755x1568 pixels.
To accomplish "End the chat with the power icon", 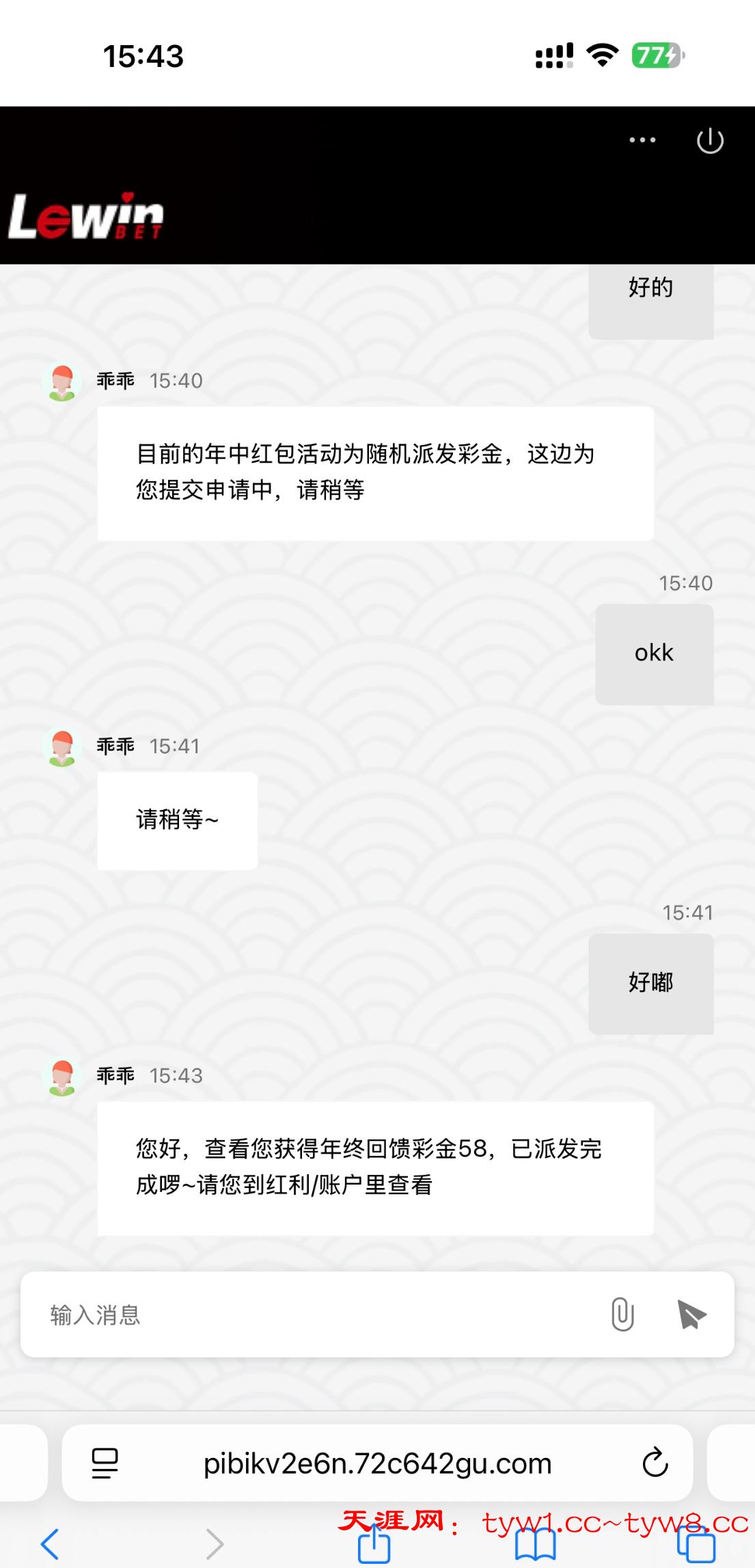I will [x=710, y=141].
